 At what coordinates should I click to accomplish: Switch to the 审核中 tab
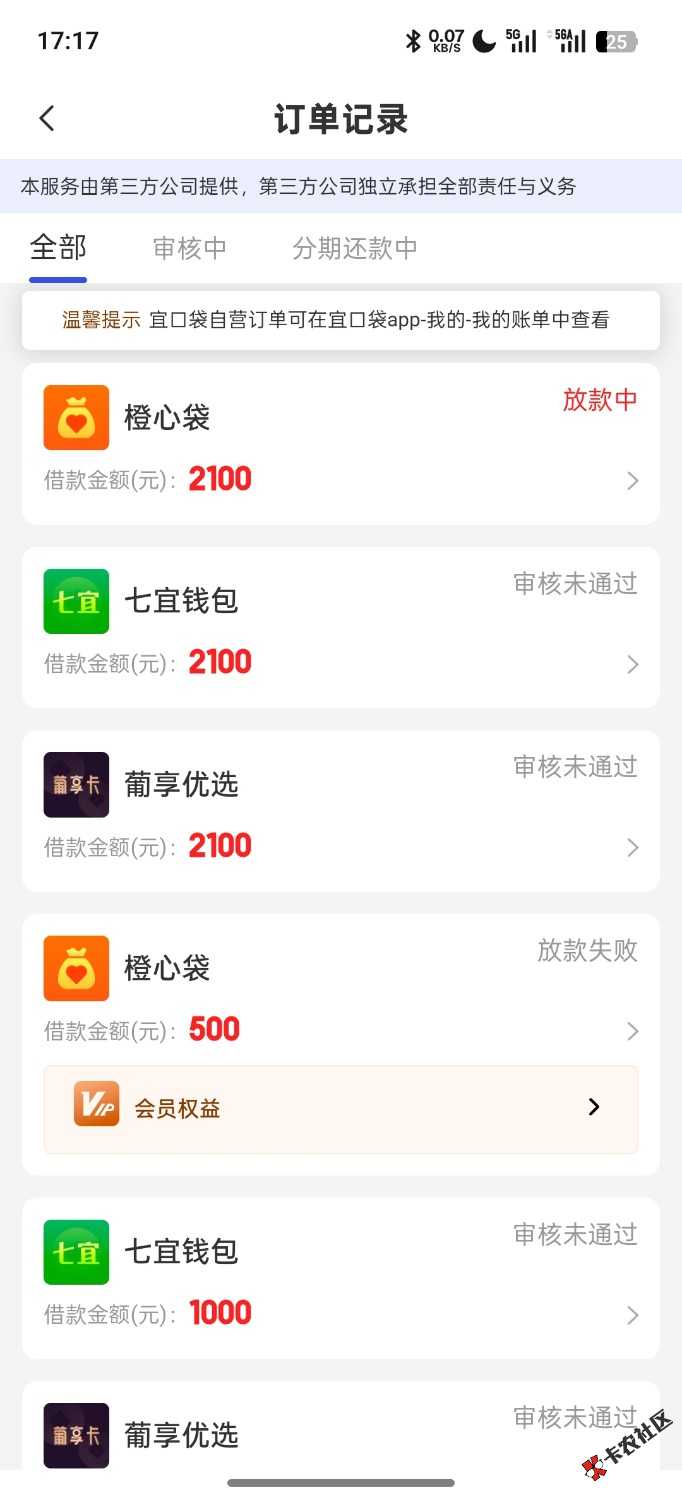pos(190,248)
